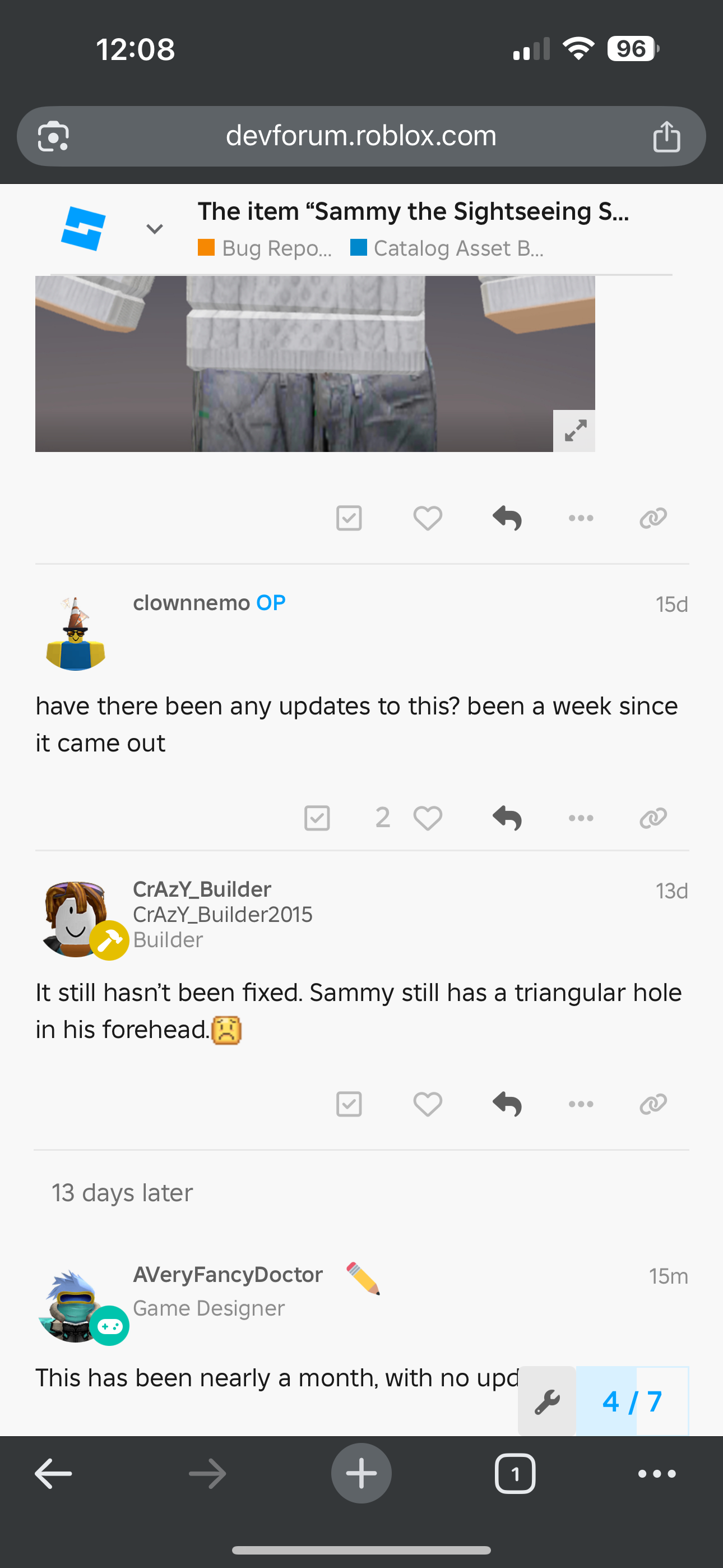Open the Bug Reports category tag

pyautogui.click(x=266, y=248)
